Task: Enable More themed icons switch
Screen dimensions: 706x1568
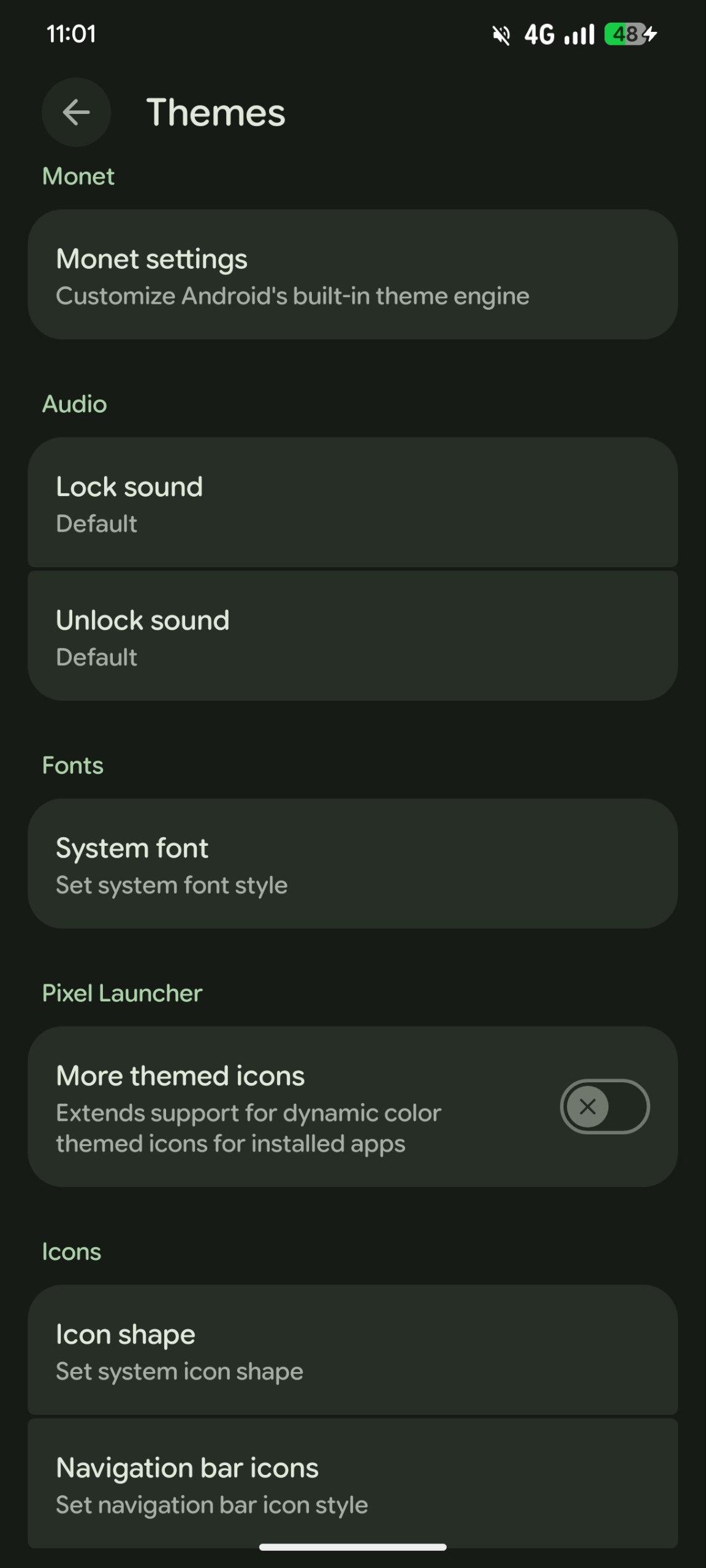Action: click(x=604, y=1107)
